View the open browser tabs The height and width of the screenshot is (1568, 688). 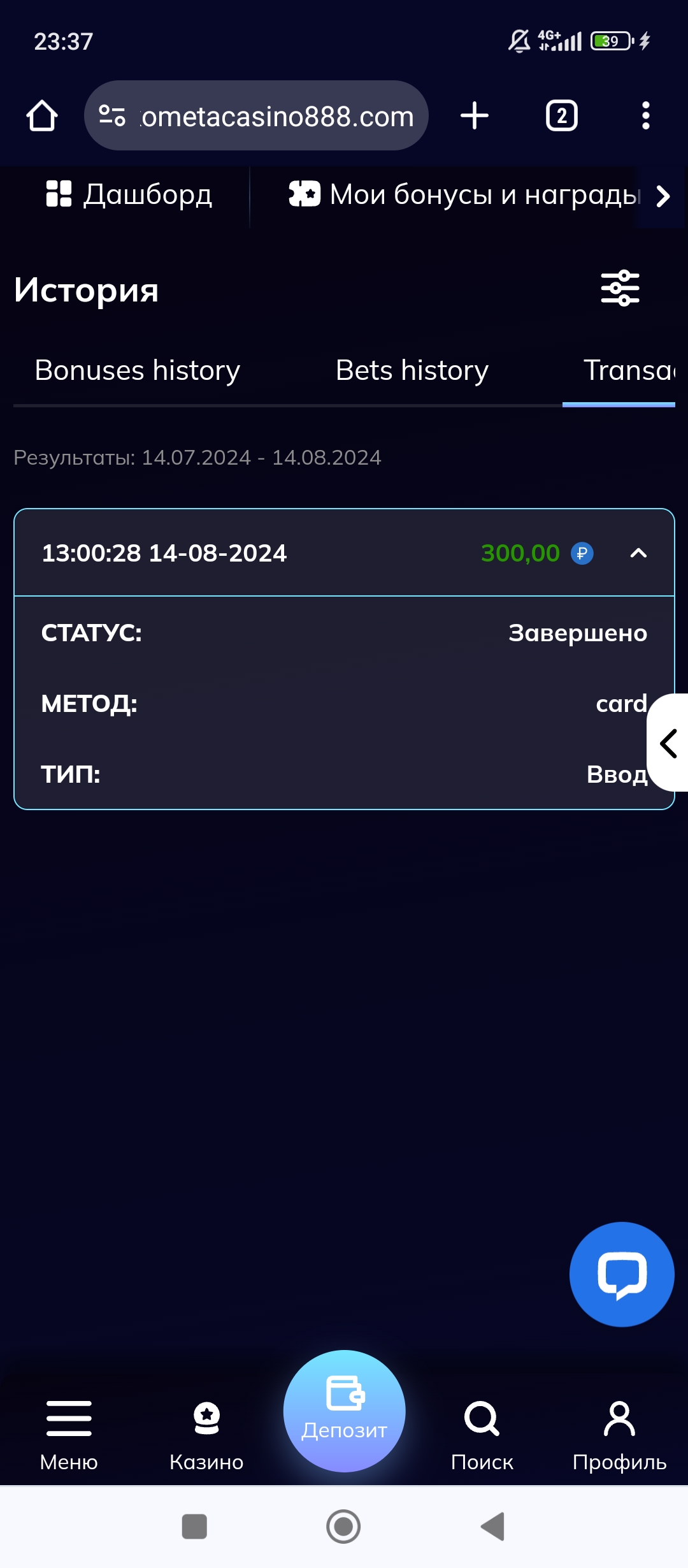coord(561,116)
